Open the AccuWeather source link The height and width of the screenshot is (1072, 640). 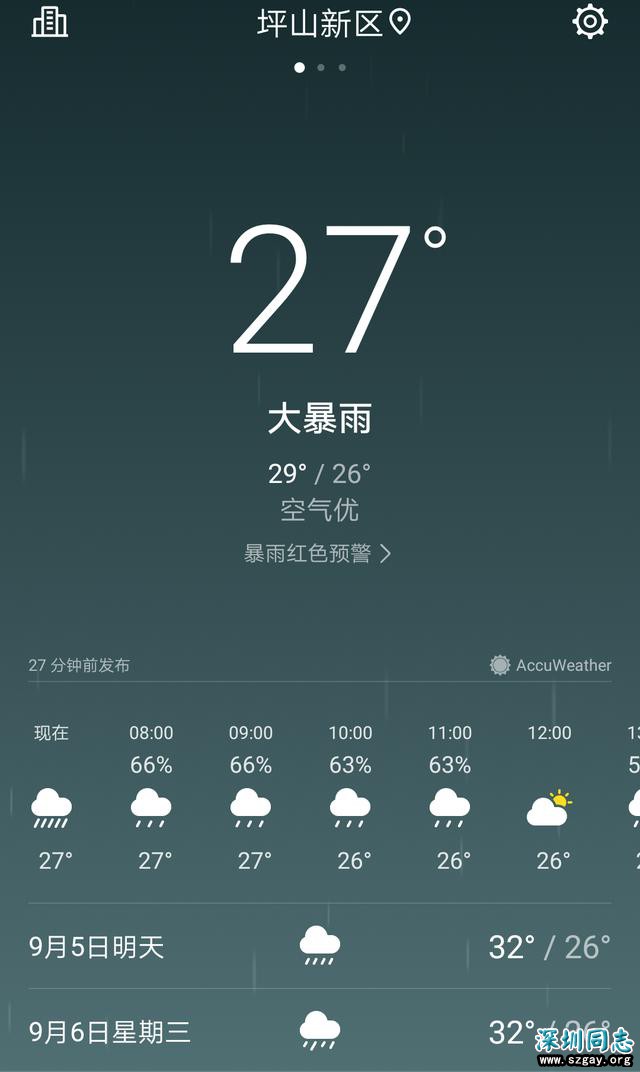pyautogui.click(x=551, y=665)
